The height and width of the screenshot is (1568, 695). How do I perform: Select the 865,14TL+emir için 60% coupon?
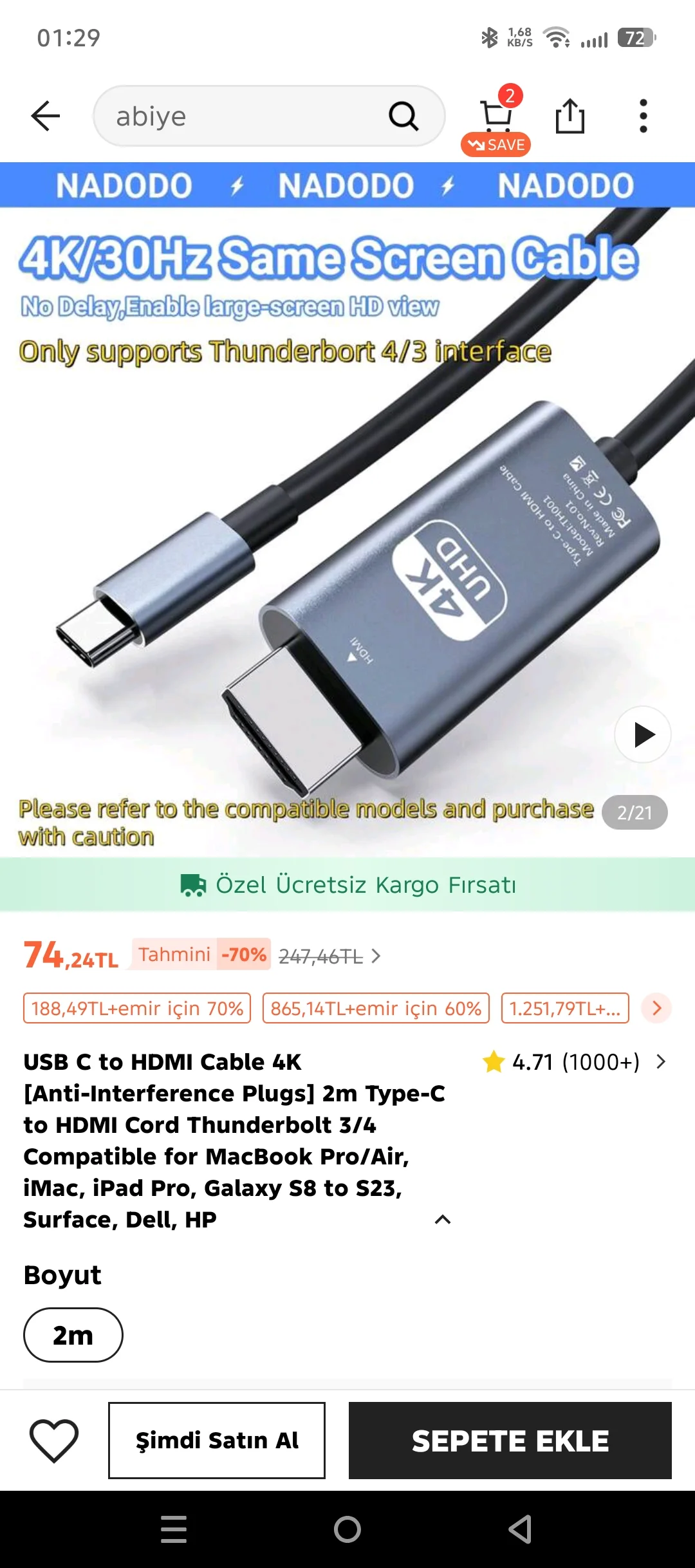[376, 1008]
